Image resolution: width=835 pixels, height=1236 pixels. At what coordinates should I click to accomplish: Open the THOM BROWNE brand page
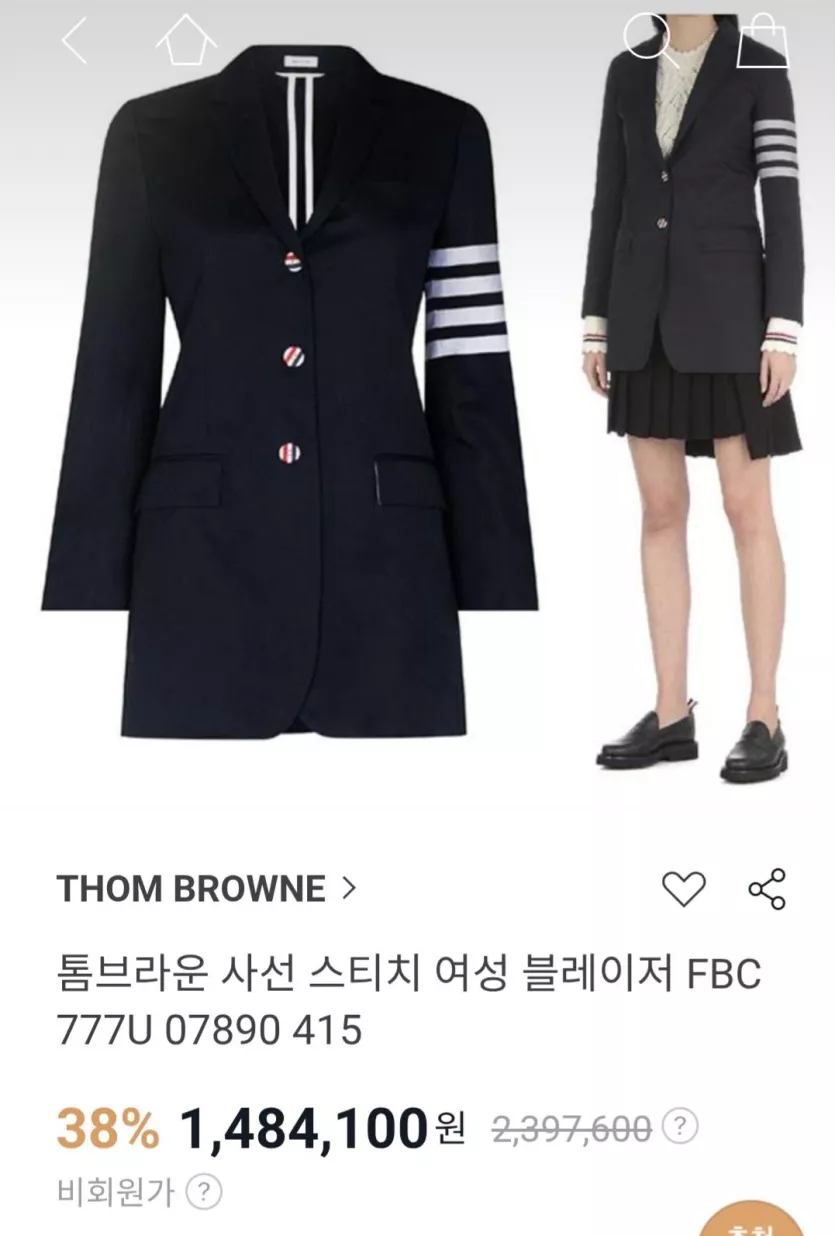point(206,888)
